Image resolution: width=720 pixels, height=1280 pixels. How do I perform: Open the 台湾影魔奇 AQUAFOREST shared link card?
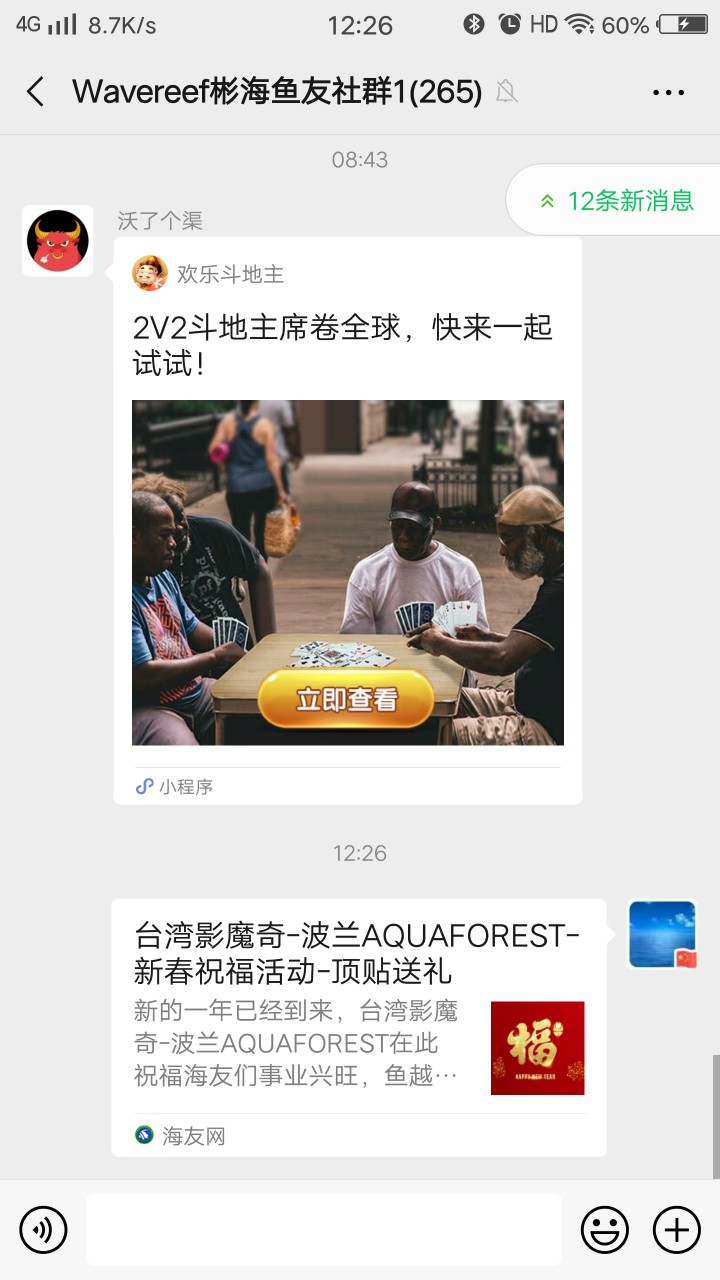358,1027
